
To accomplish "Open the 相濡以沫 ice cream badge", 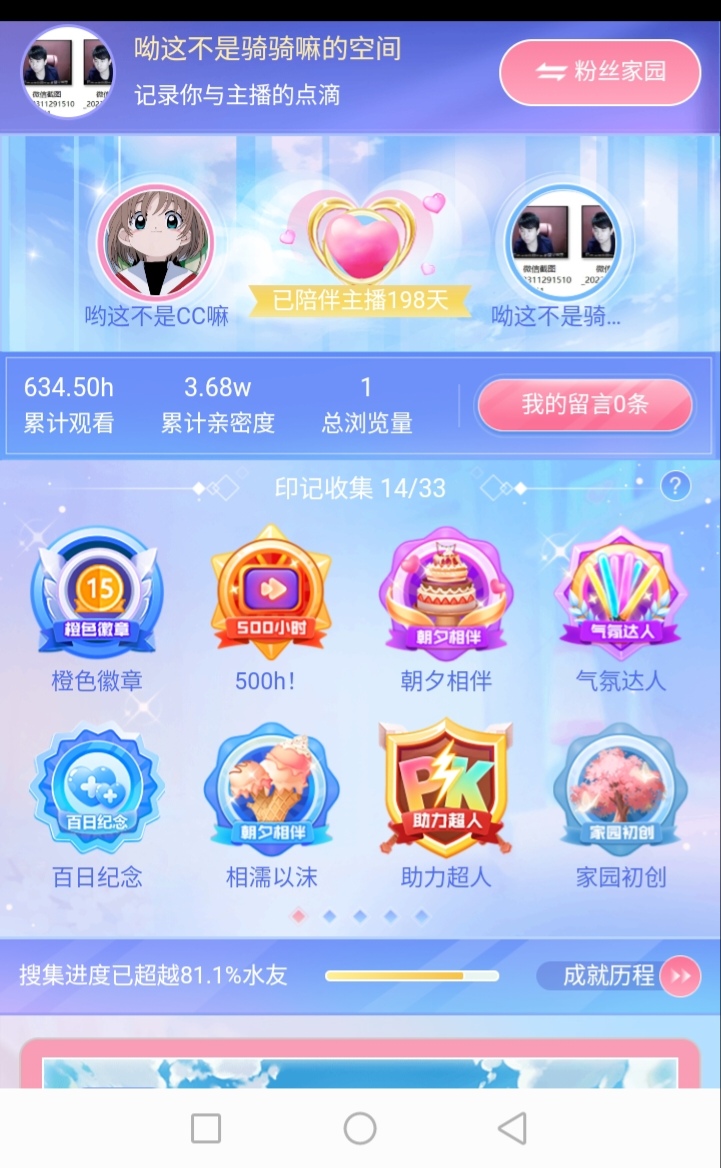I will [x=271, y=790].
